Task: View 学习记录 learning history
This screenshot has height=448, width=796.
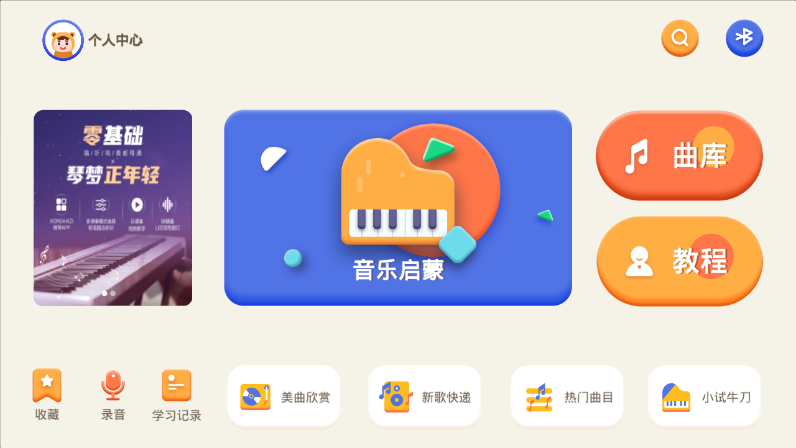Action: point(177,395)
